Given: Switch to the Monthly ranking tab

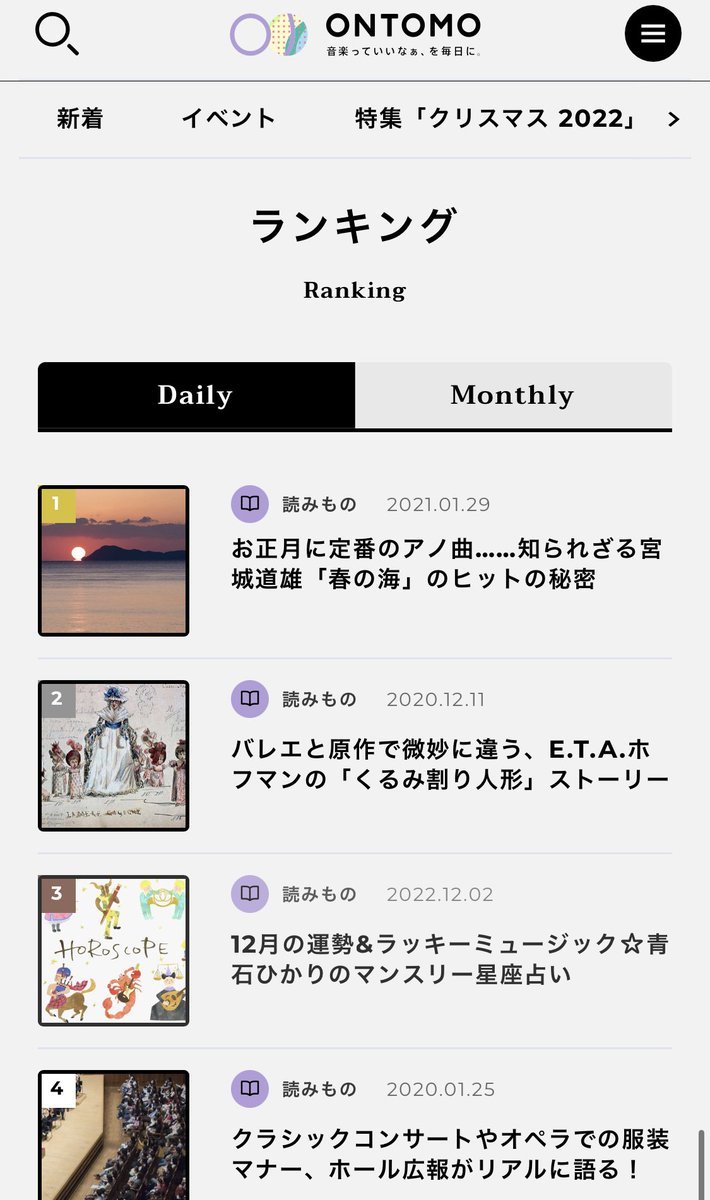Looking at the screenshot, I should click(512, 395).
